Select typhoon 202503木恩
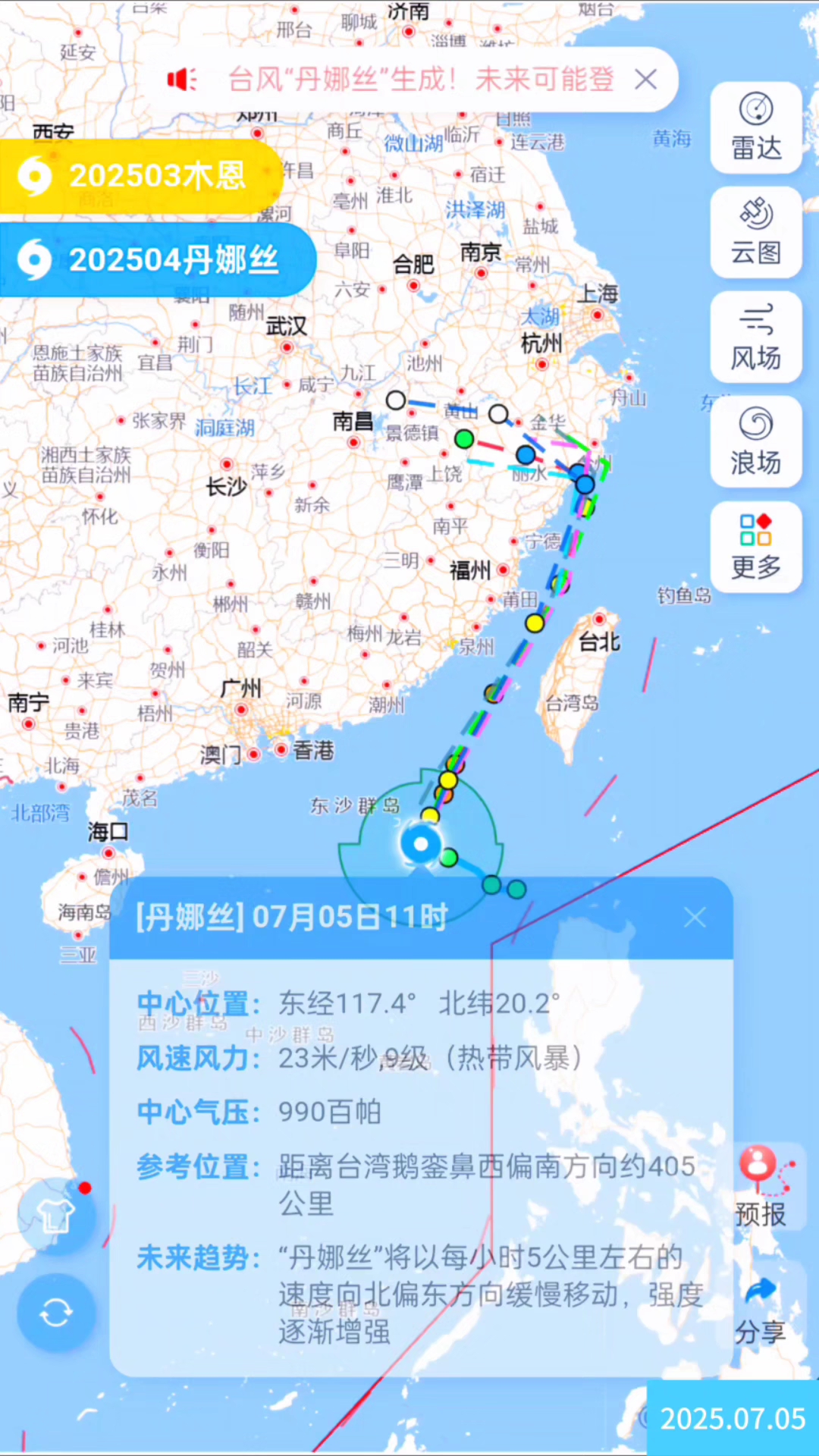This screenshot has width=819, height=1456. [140, 176]
